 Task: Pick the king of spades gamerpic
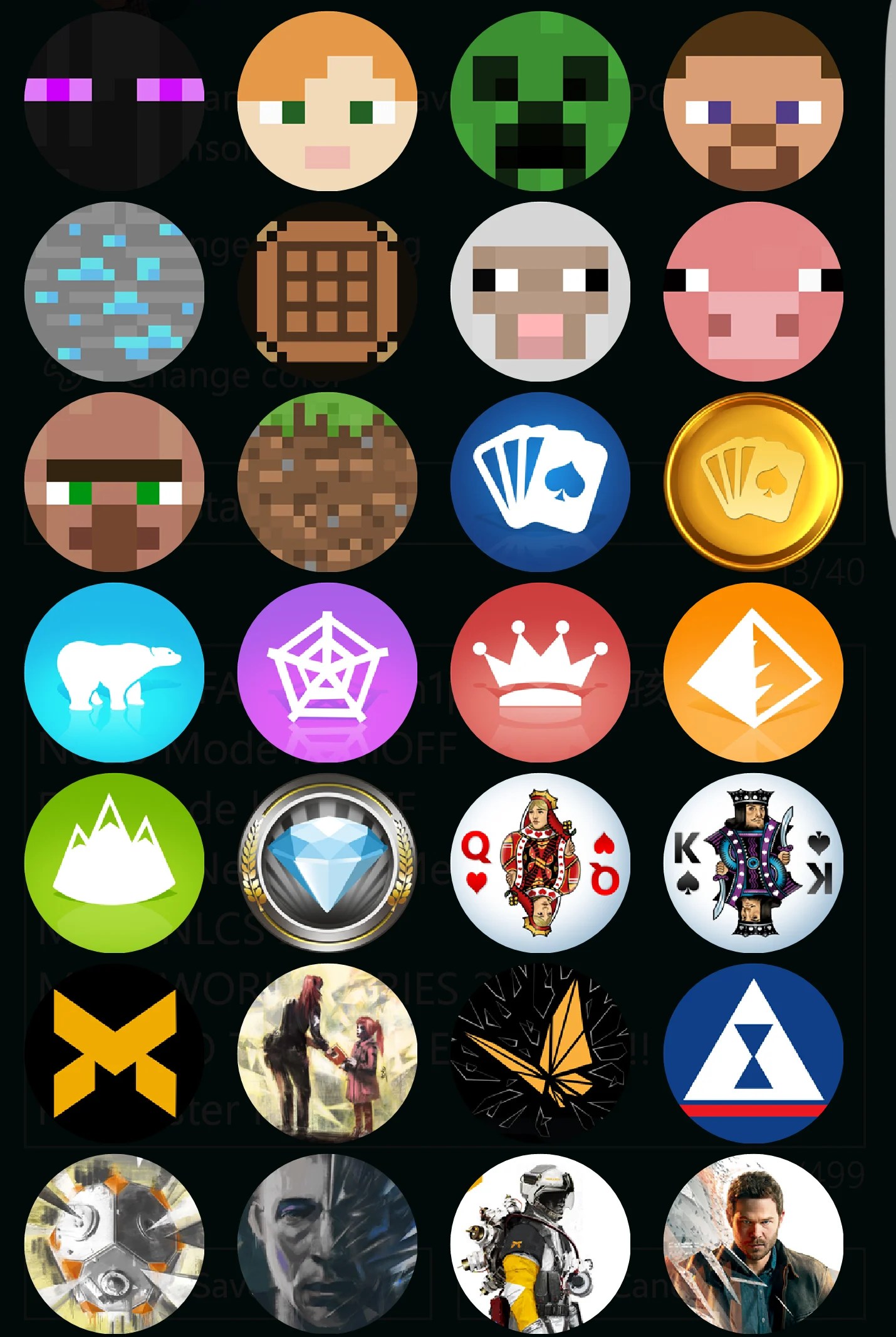[753, 863]
